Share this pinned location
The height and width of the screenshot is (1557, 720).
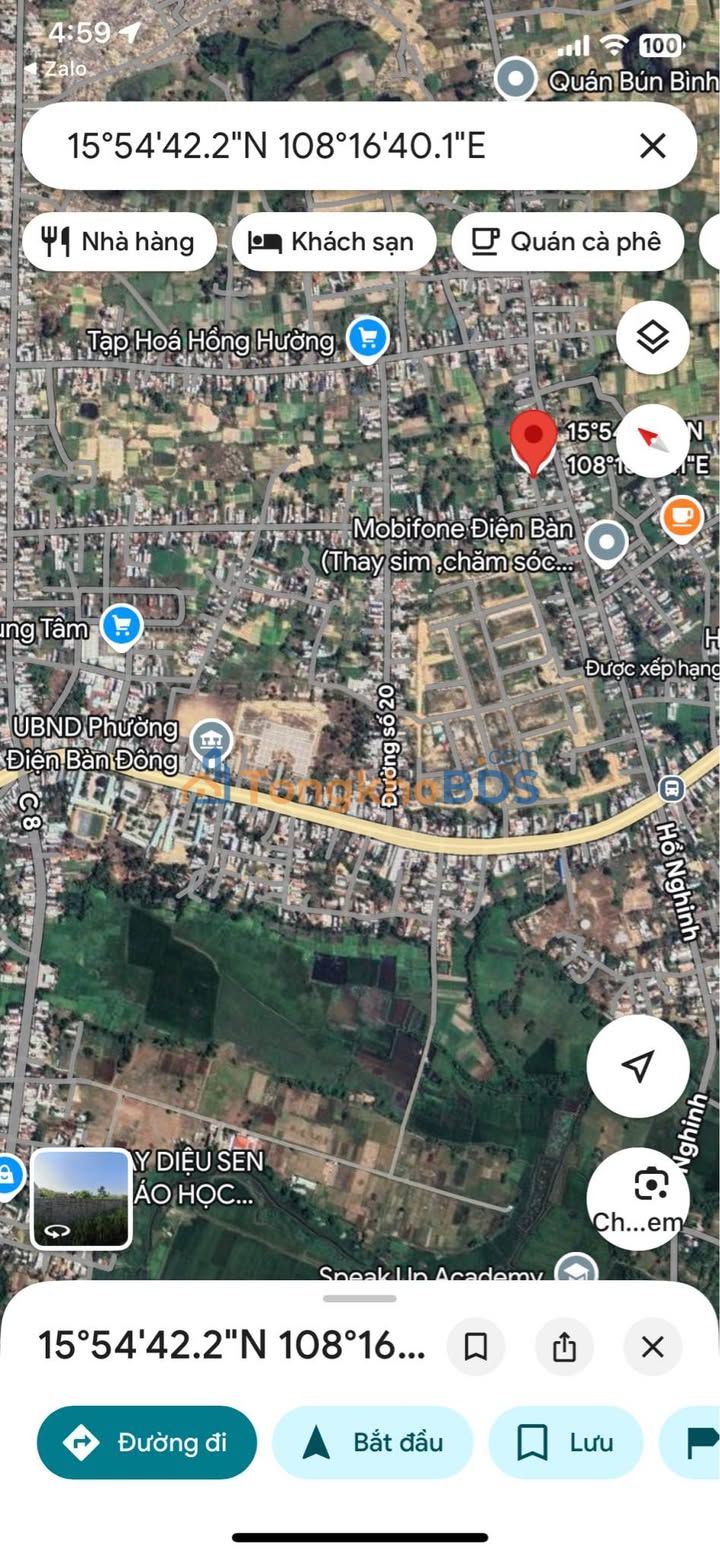tap(564, 1346)
